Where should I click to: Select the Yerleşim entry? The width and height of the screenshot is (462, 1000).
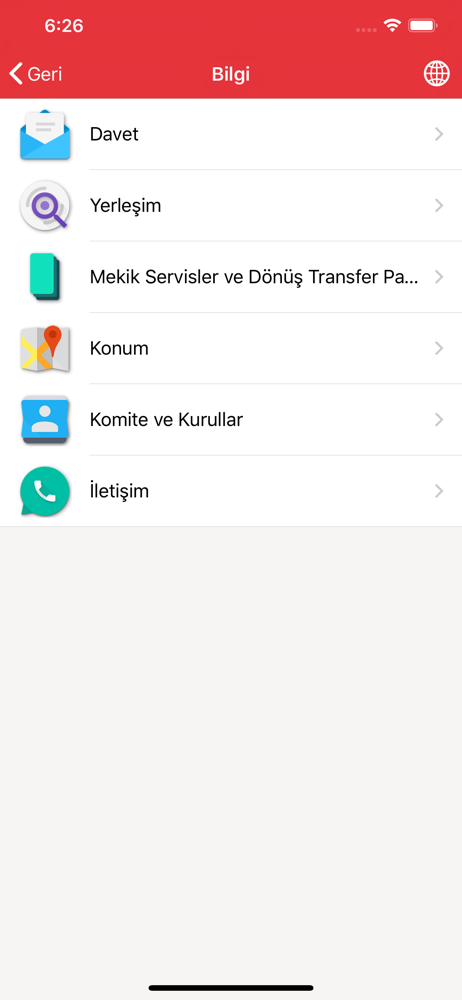[231, 205]
